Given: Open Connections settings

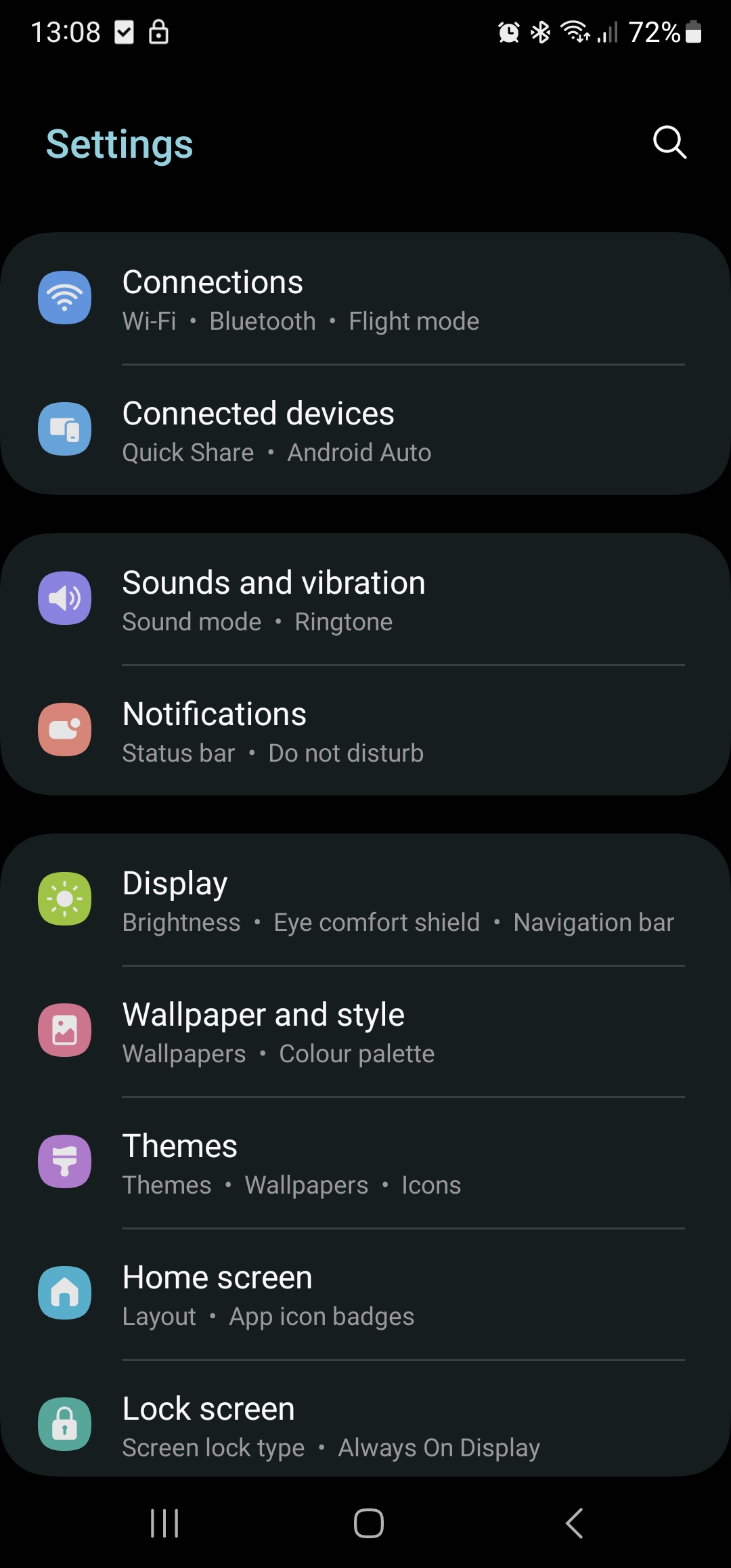Looking at the screenshot, I should (365, 299).
